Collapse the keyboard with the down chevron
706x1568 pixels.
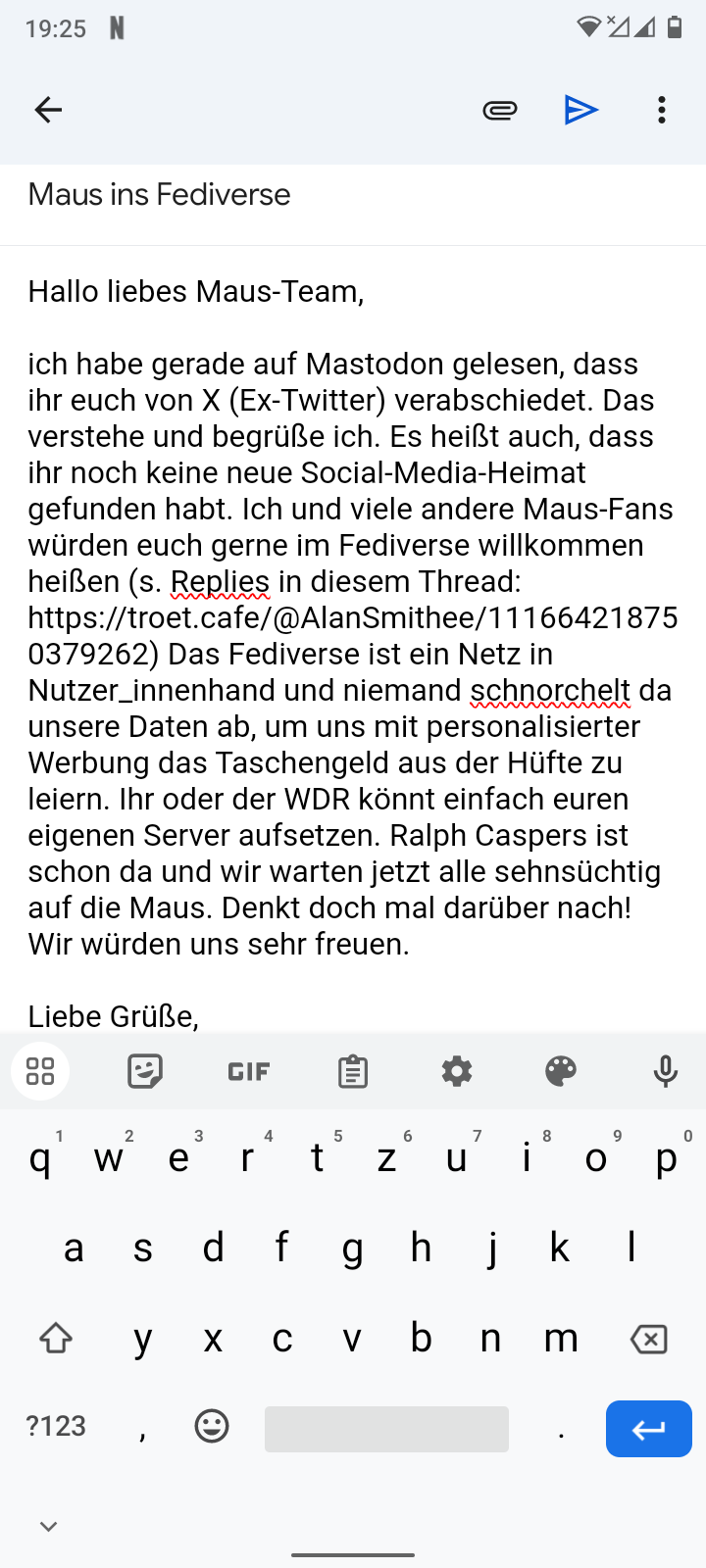(x=48, y=1525)
